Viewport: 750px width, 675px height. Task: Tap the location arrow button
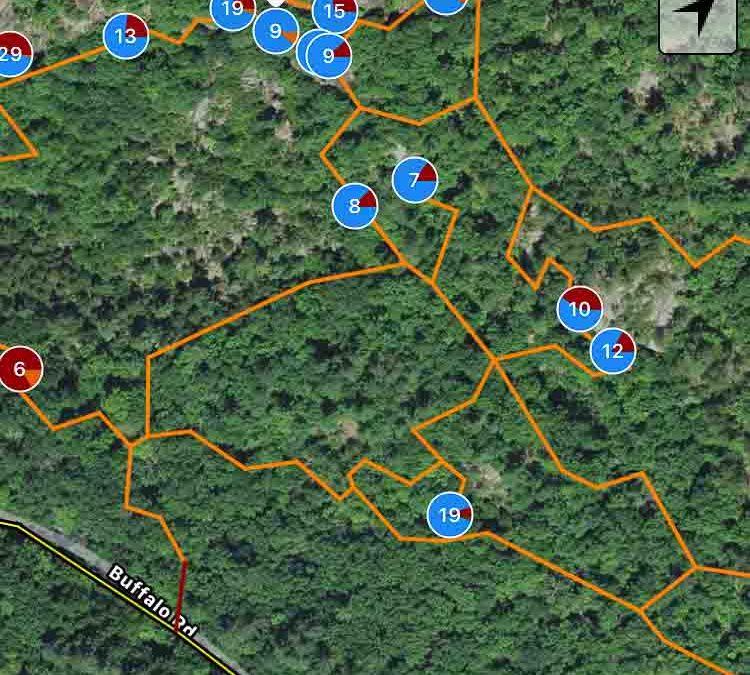pos(699,21)
